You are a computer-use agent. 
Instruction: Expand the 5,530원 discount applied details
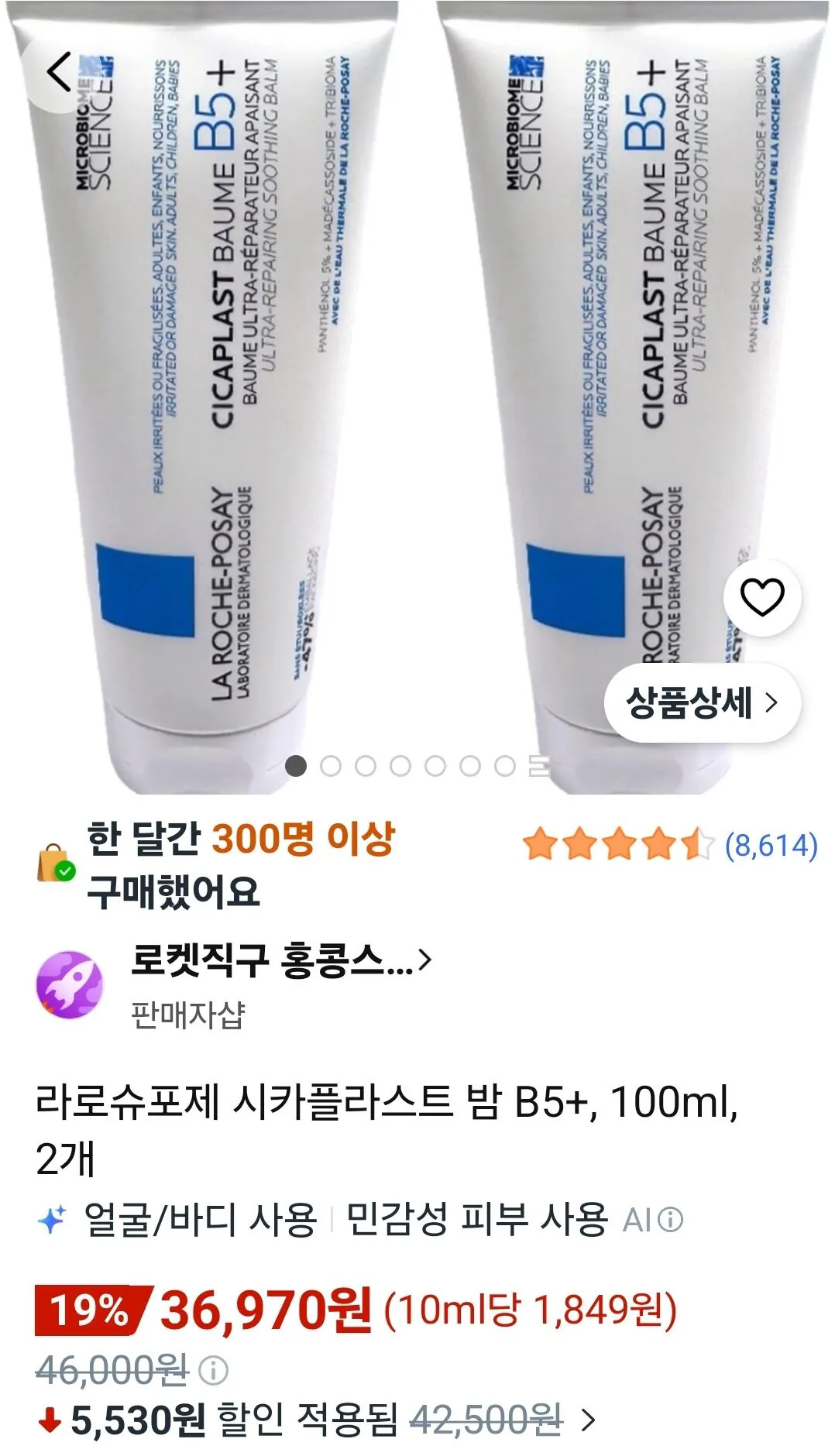318,1420
